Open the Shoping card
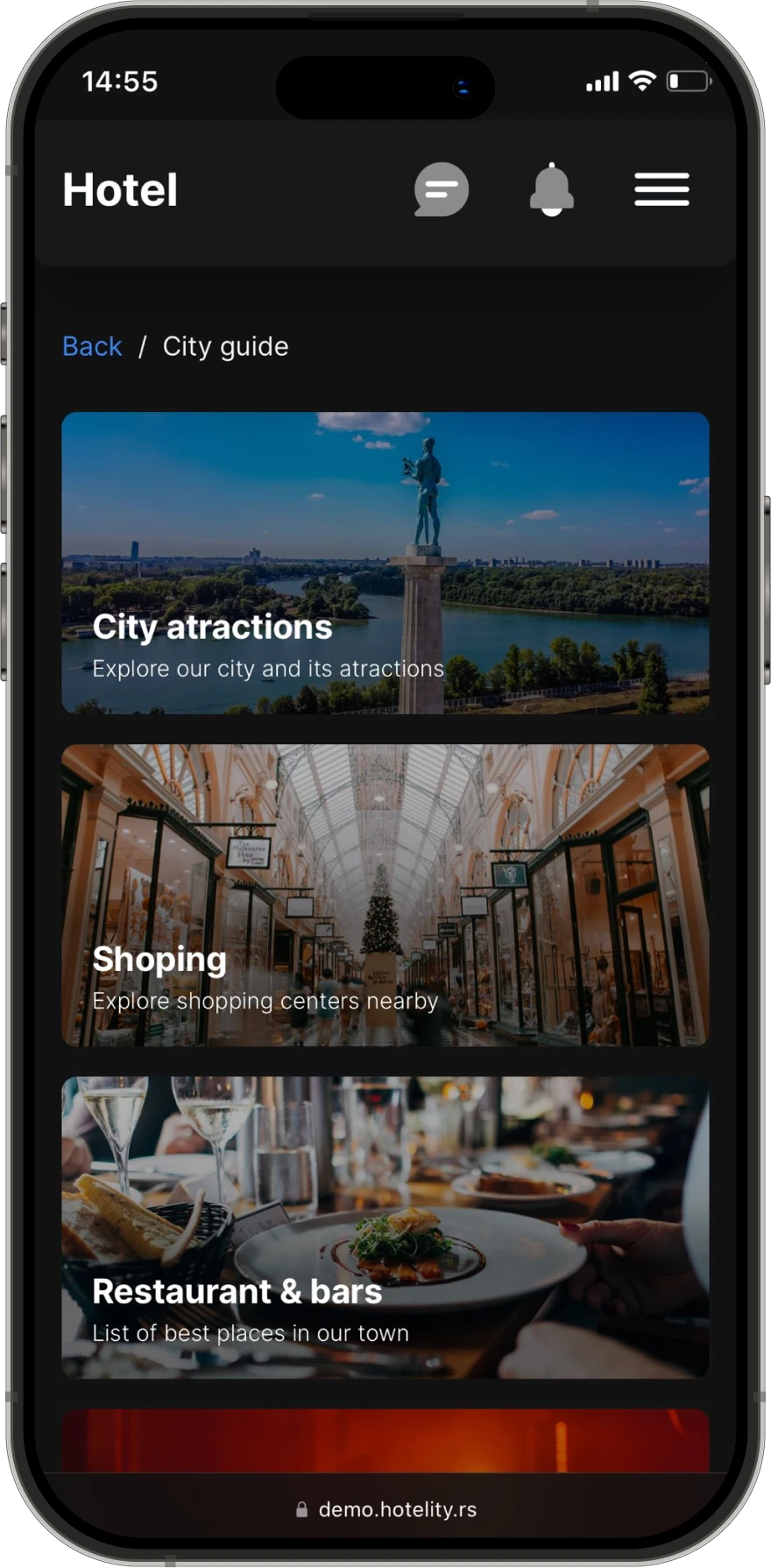The height and width of the screenshot is (1568, 771). (x=385, y=895)
